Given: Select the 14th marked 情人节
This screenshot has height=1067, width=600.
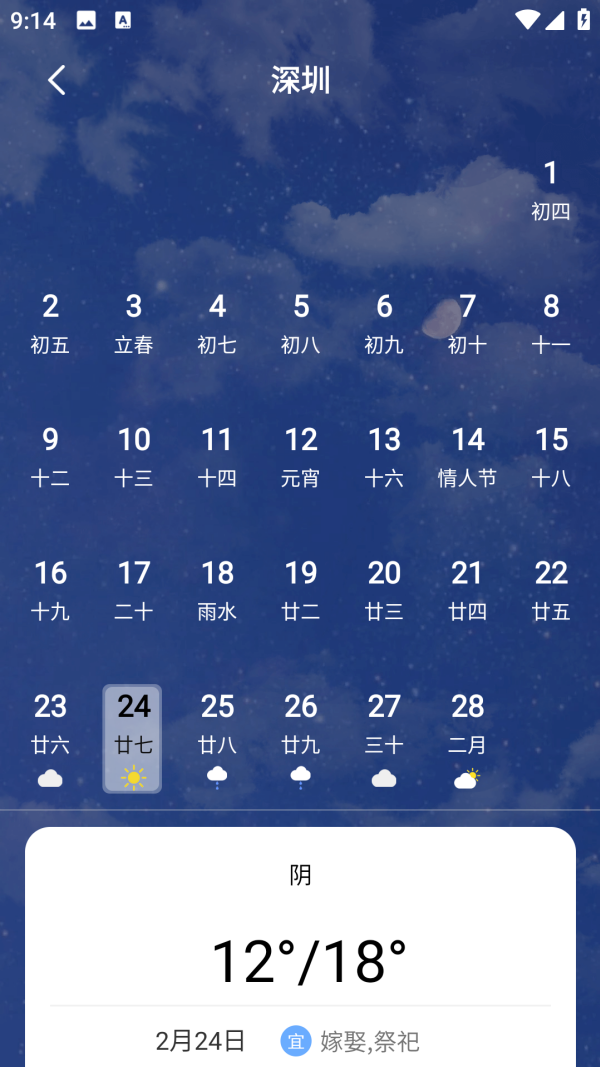Looking at the screenshot, I should pyautogui.click(x=467, y=457).
